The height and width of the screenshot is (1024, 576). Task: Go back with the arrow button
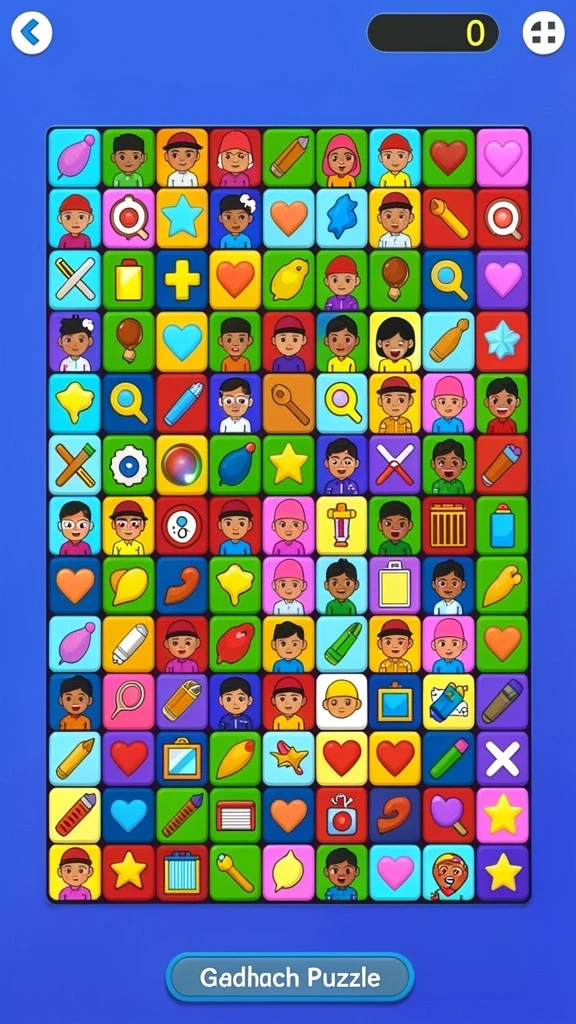coord(31,33)
